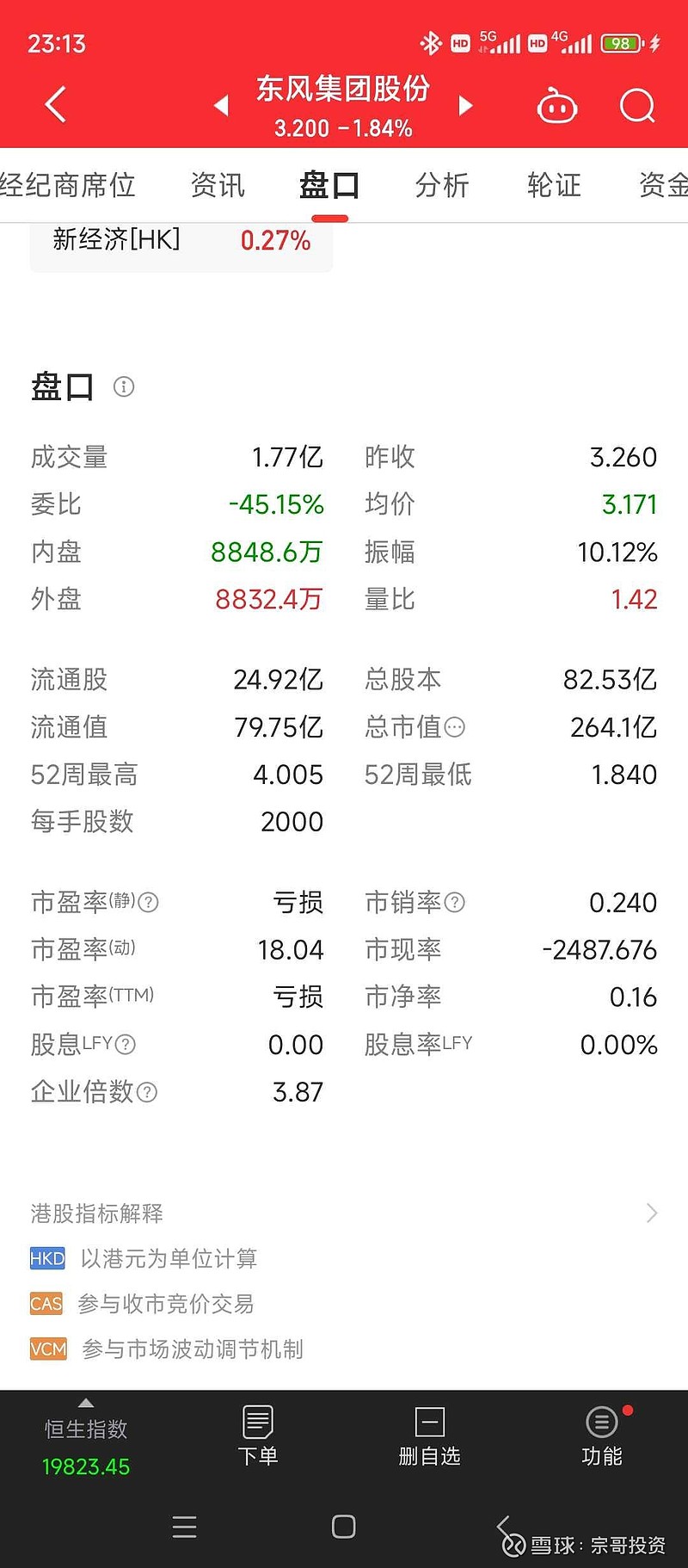Open the search icon
Viewport: 688px width, 1568px height.
click(x=637, y=106)
